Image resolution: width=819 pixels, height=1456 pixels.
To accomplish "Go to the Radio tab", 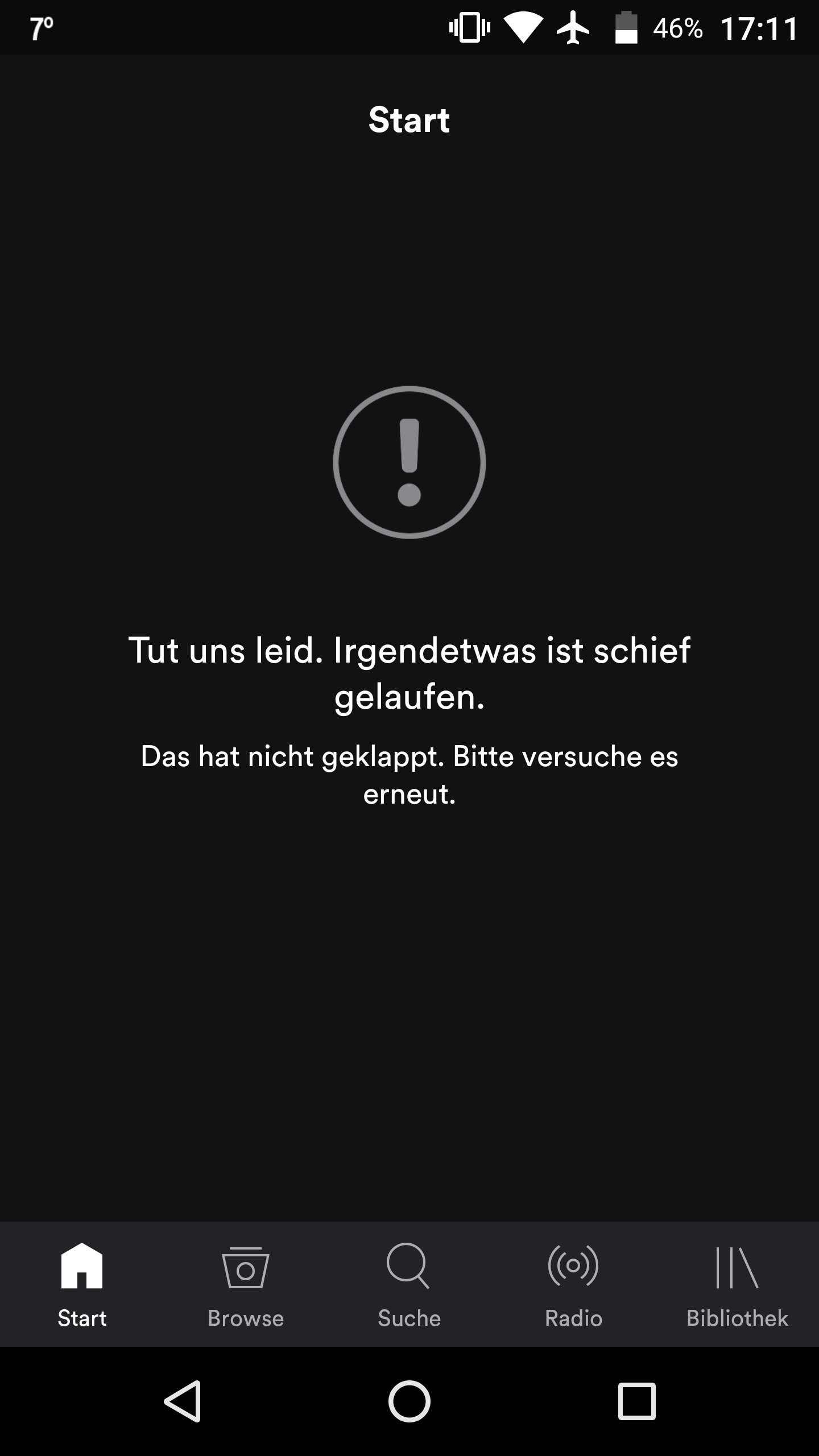I will click(x=573, y=1284).
